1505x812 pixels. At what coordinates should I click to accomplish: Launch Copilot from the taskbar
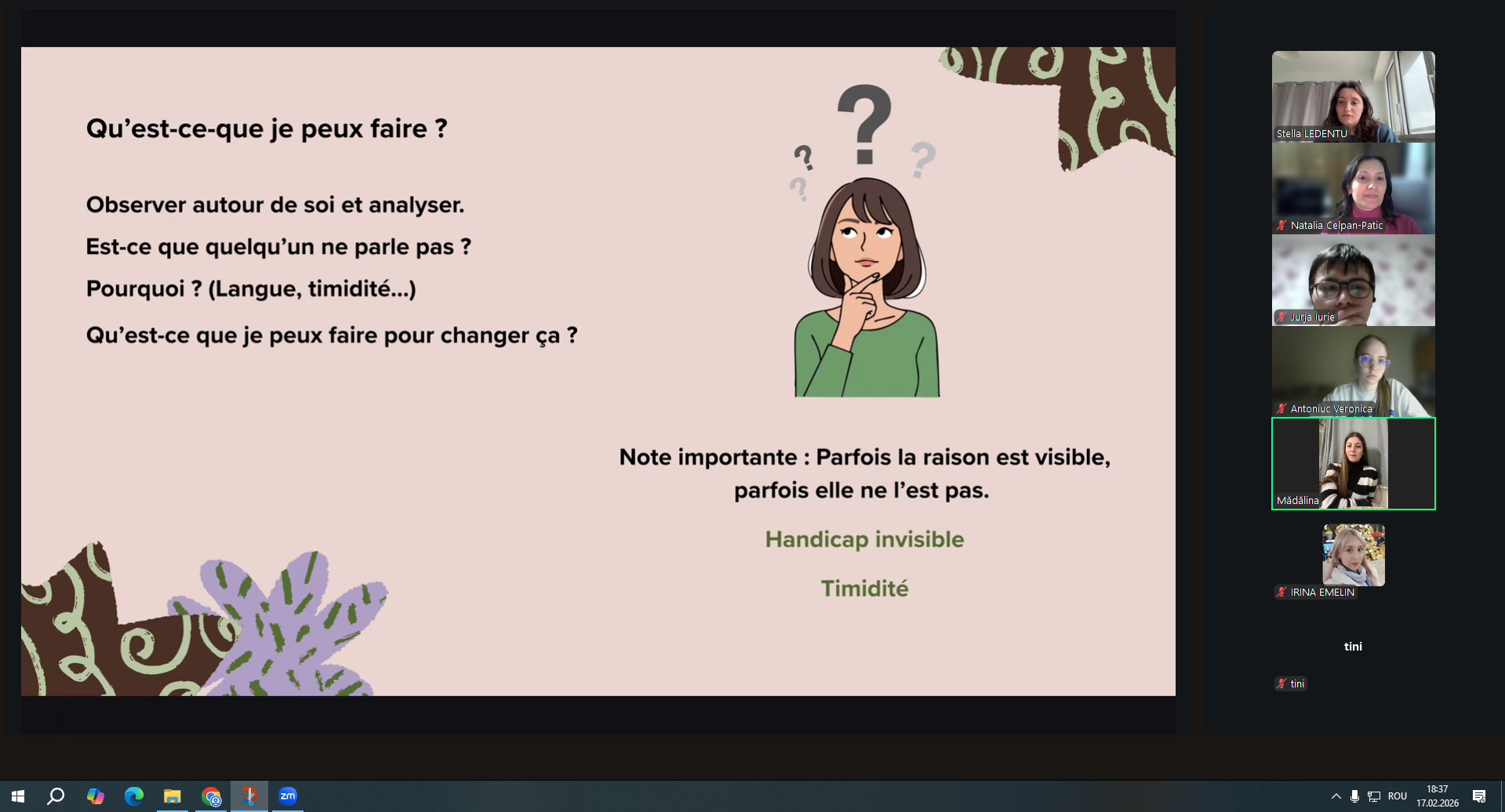pyautogui.click(x=96, y=796)
